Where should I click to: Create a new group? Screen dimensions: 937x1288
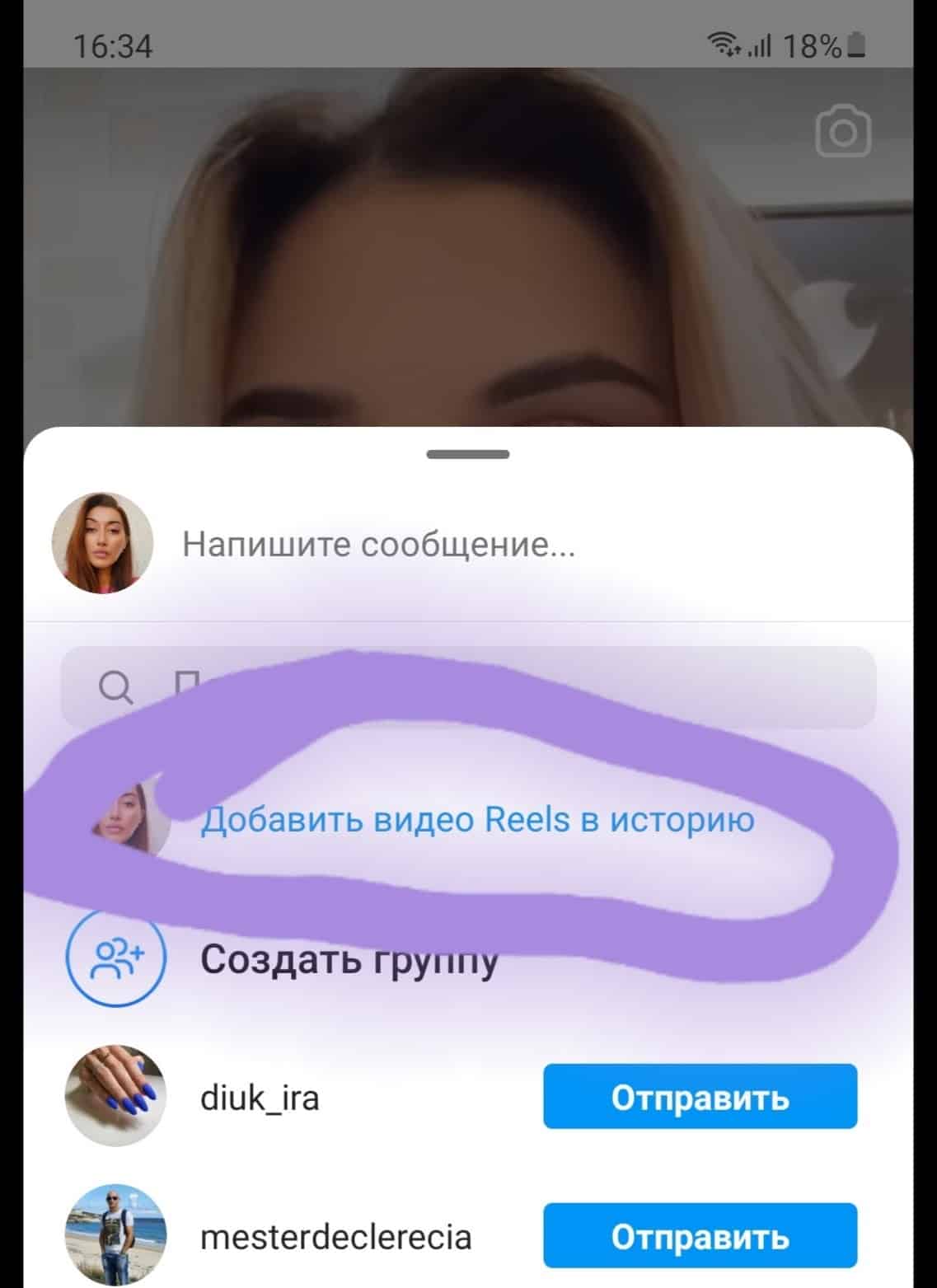tap(348, 959)
